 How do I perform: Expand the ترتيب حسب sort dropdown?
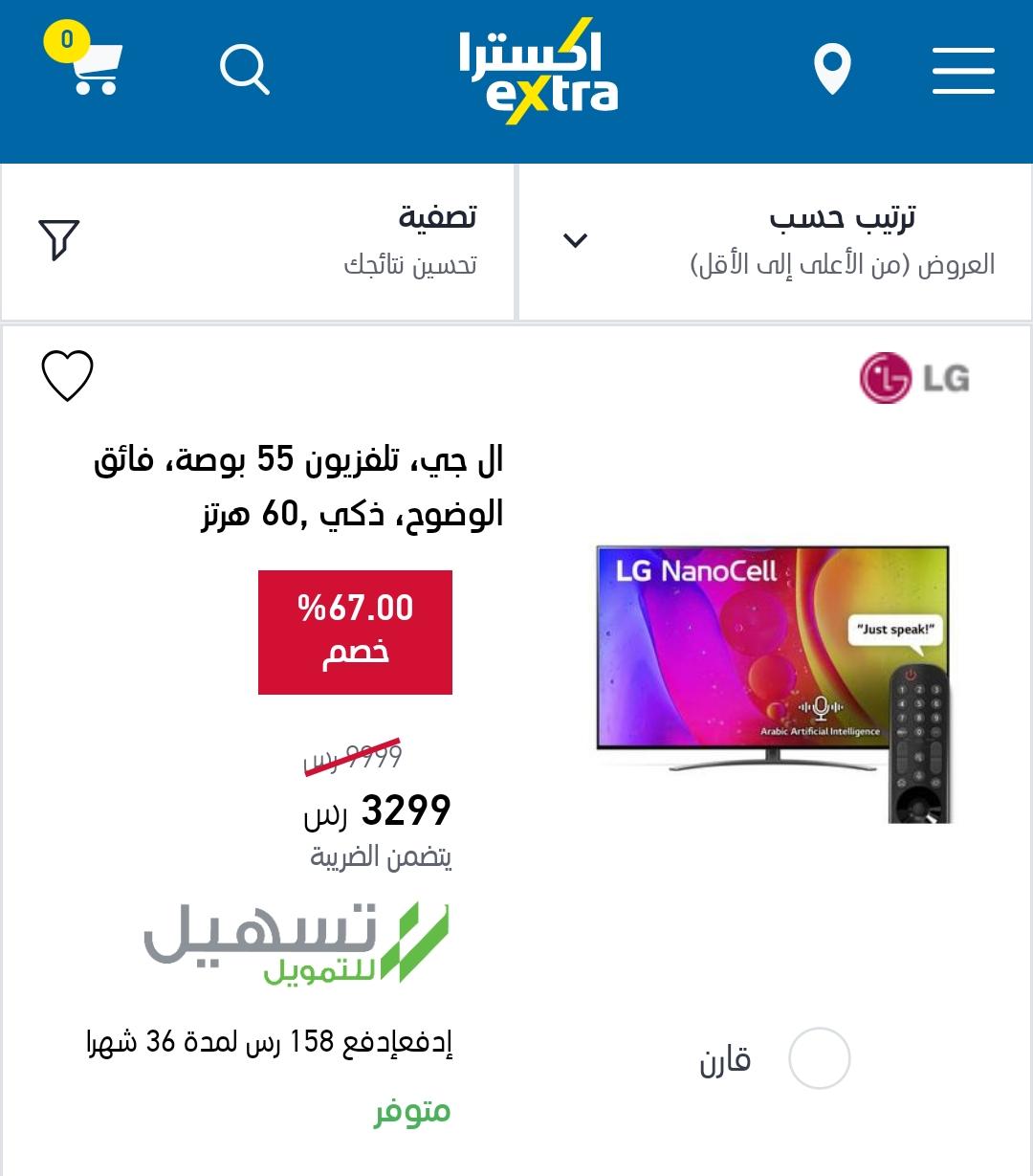(x=775, y=241)
